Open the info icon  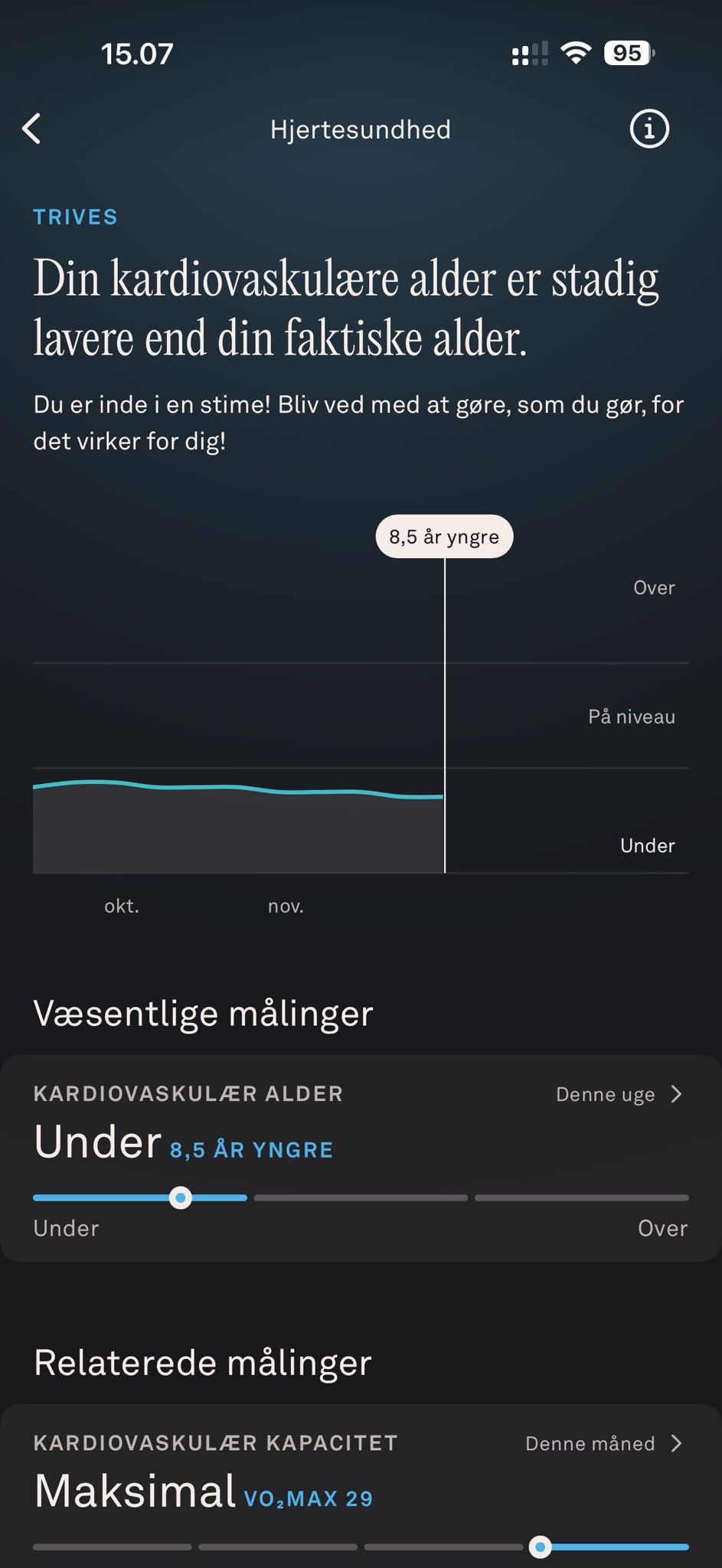pos(648,129)
